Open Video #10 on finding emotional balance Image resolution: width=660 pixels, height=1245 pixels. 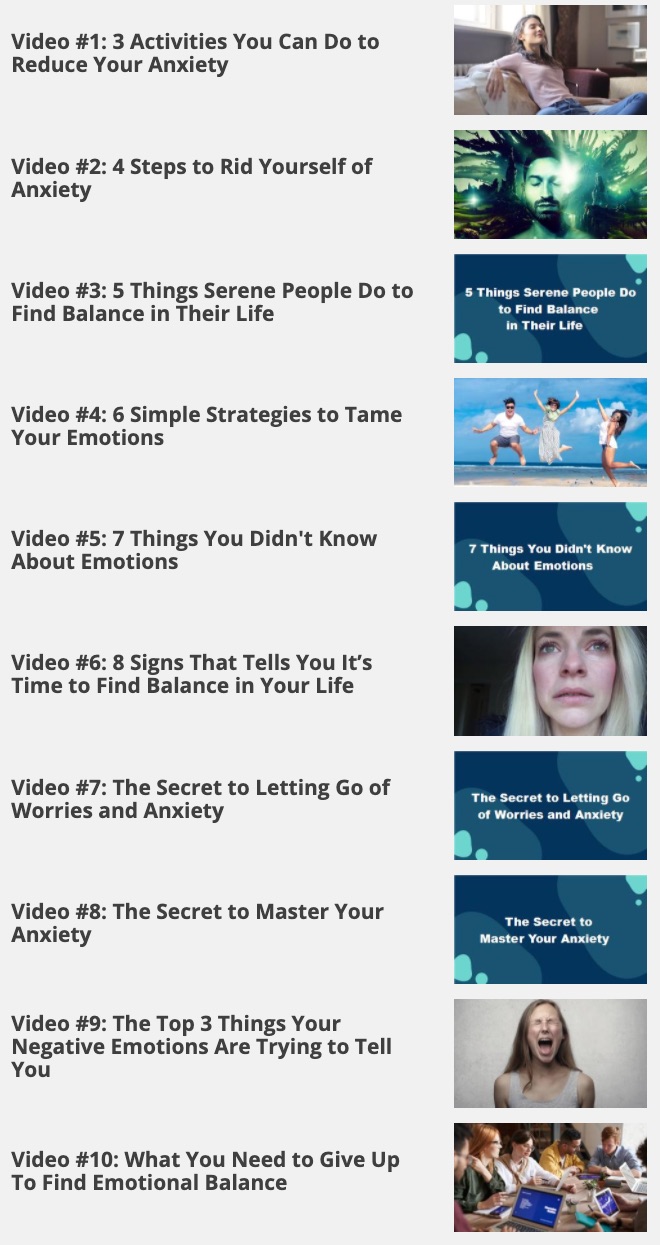coord(205,1171)
